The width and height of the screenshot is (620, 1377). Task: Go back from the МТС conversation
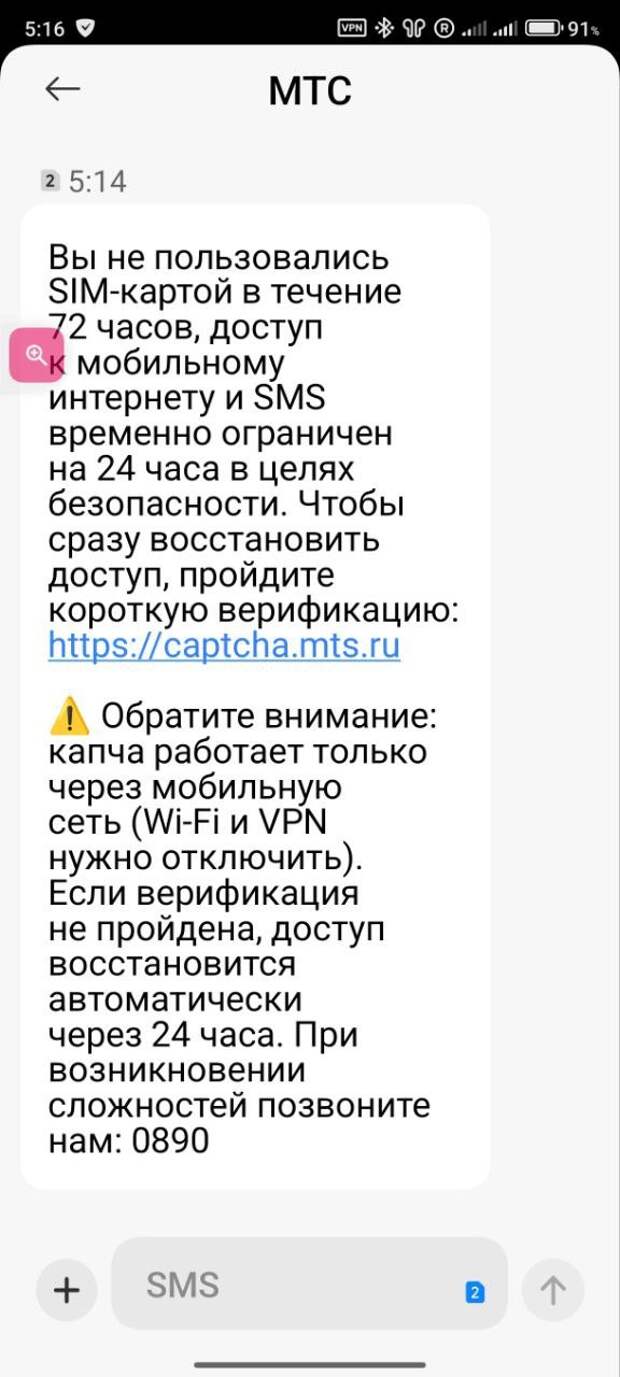coord(62,90)
